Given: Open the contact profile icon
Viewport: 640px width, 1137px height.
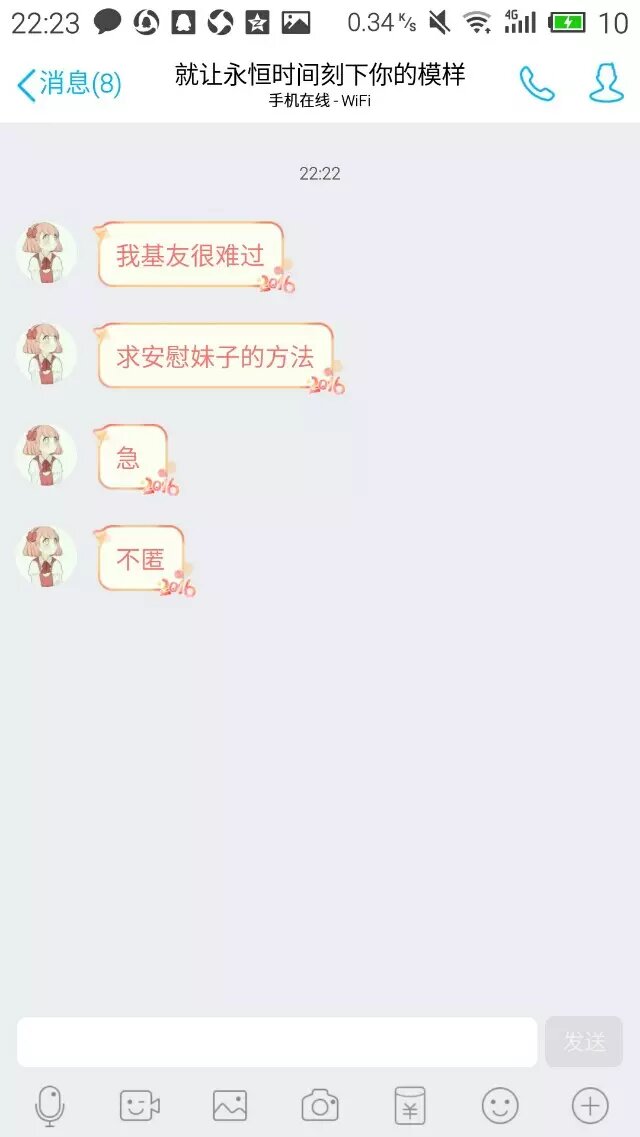Looking at the screenshot, I should (606, 84).
